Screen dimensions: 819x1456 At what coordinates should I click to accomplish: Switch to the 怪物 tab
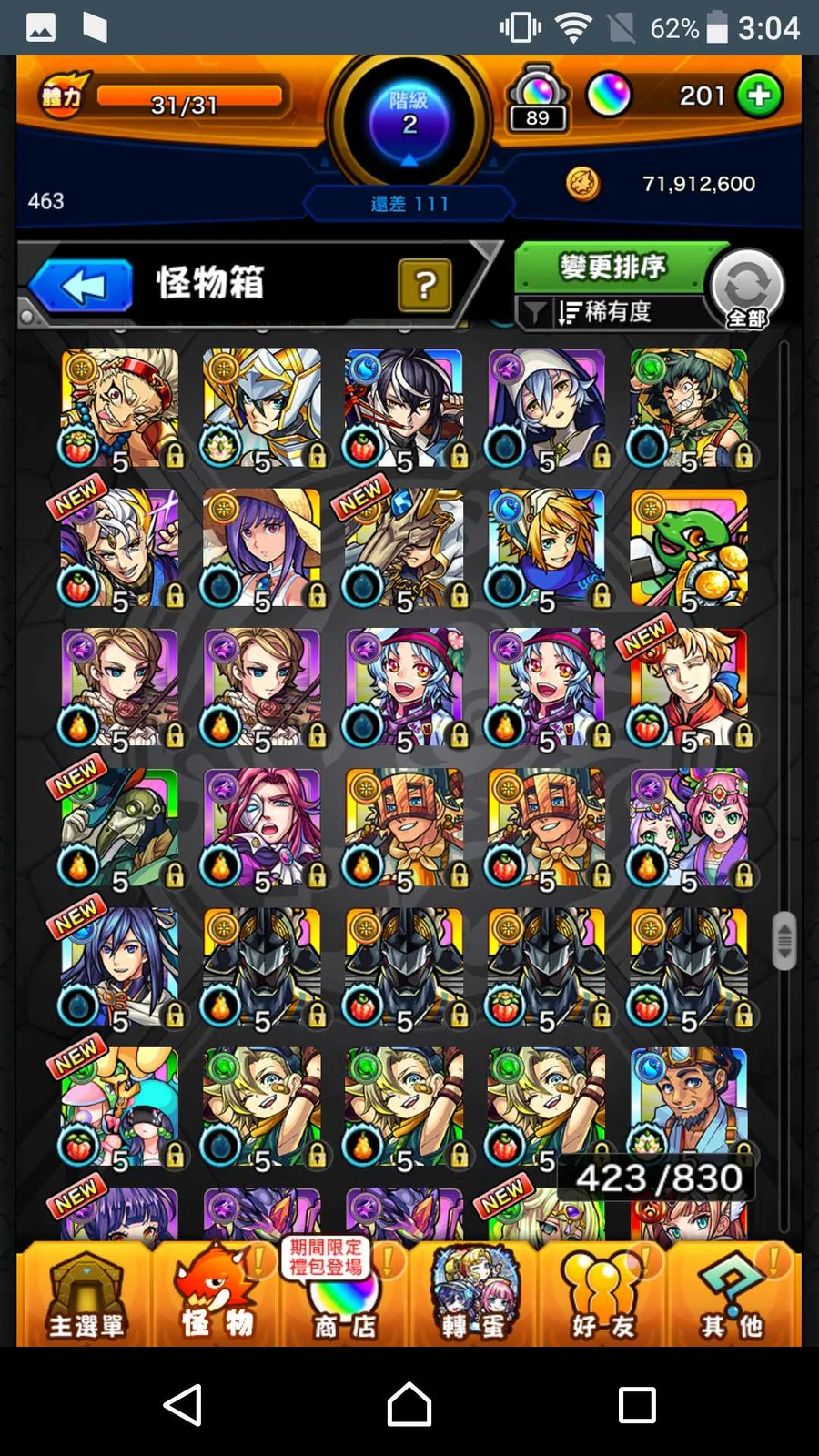[x=216, y=1294]
